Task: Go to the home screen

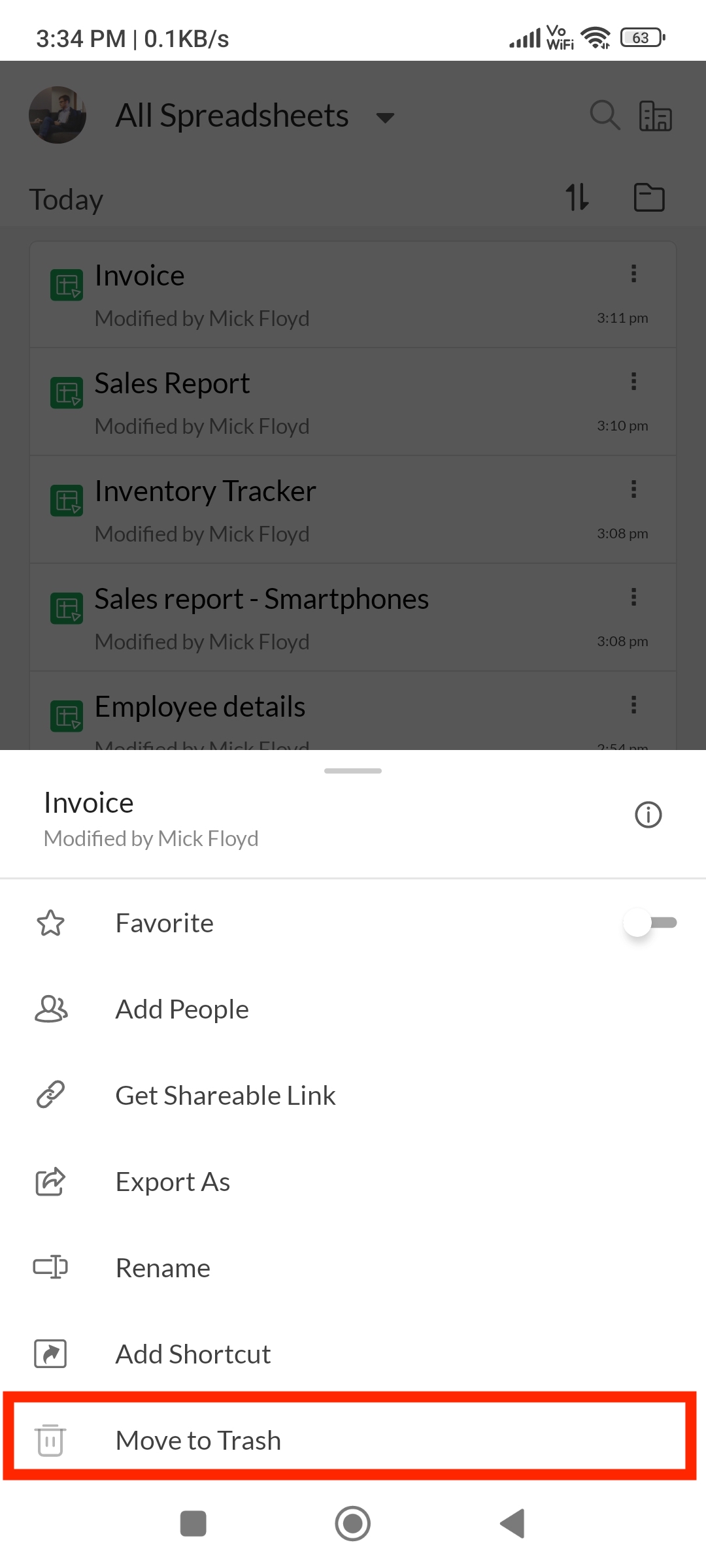Action: coord(353,1524)
